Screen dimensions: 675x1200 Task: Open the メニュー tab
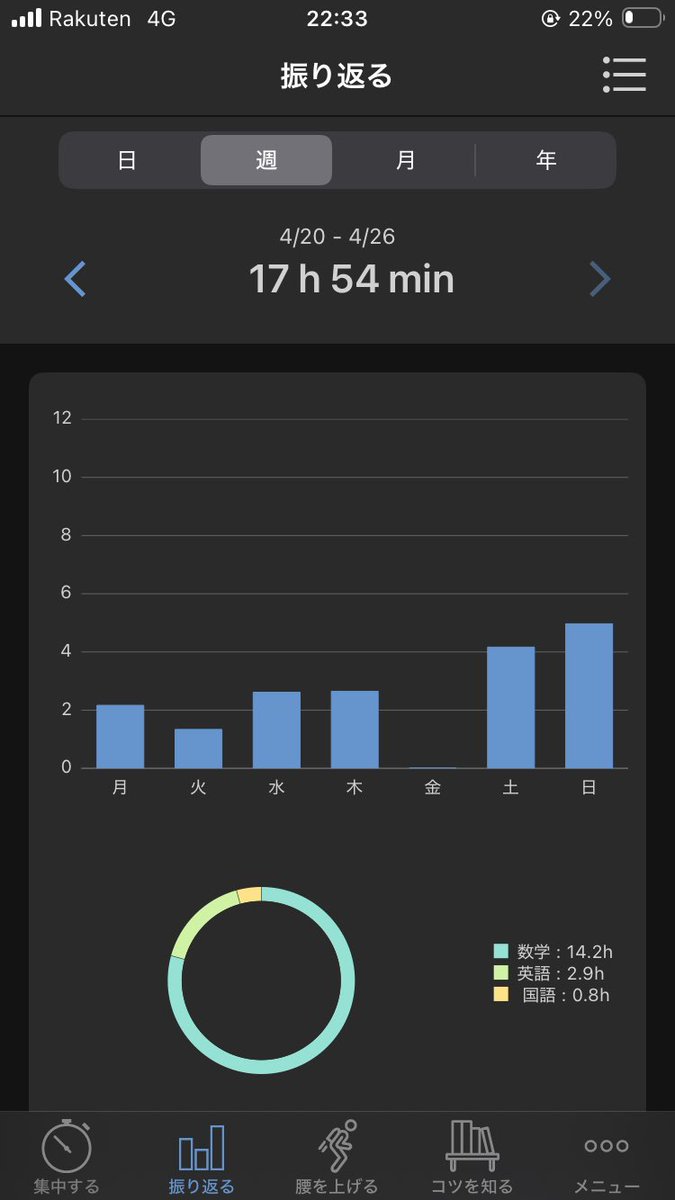[607, 1158]
